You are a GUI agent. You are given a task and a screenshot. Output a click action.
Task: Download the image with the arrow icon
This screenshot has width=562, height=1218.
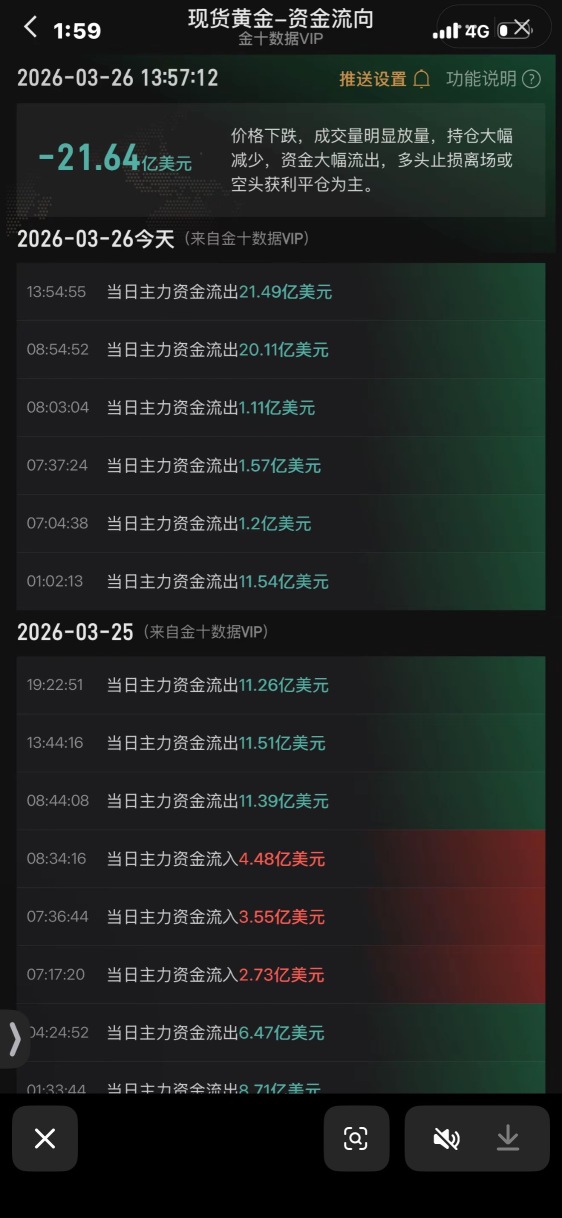[508, 1138]
